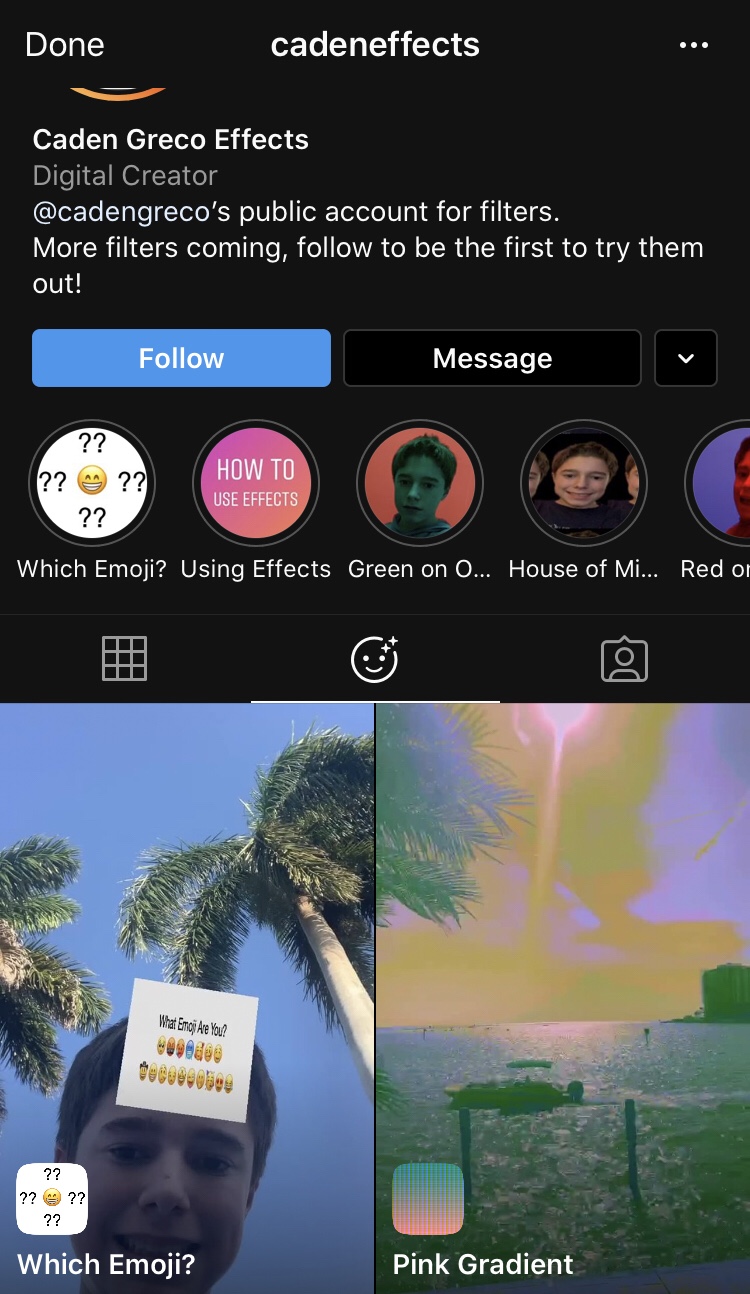
Task: Switch to the tagged photos tab
Action: click(x=625, y=660)
